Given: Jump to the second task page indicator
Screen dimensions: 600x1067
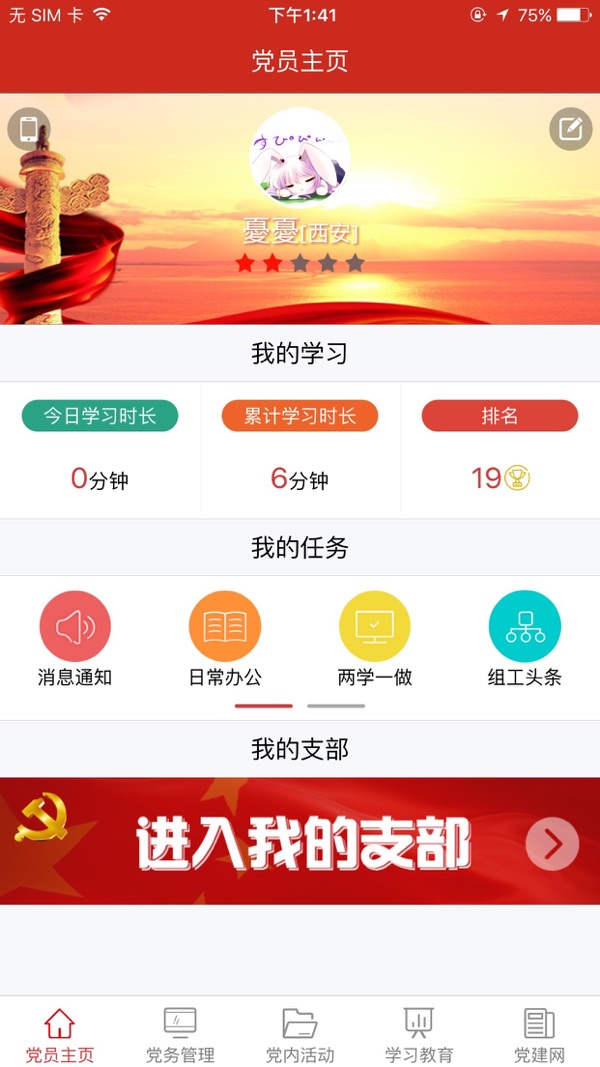Looking at the screenshot, I should pos(336,706).
